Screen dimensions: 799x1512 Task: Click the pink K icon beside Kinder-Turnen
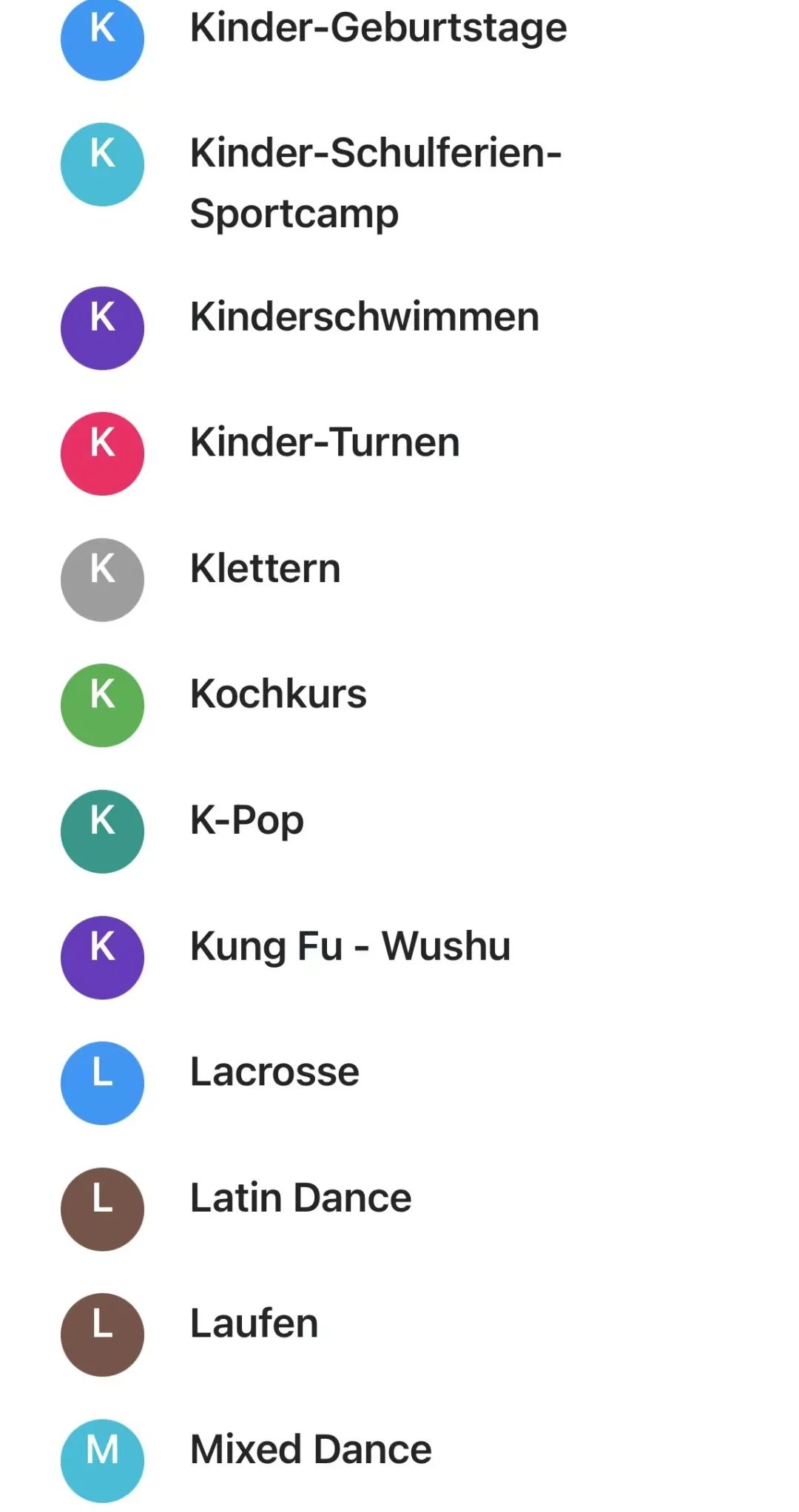point(102,453)
